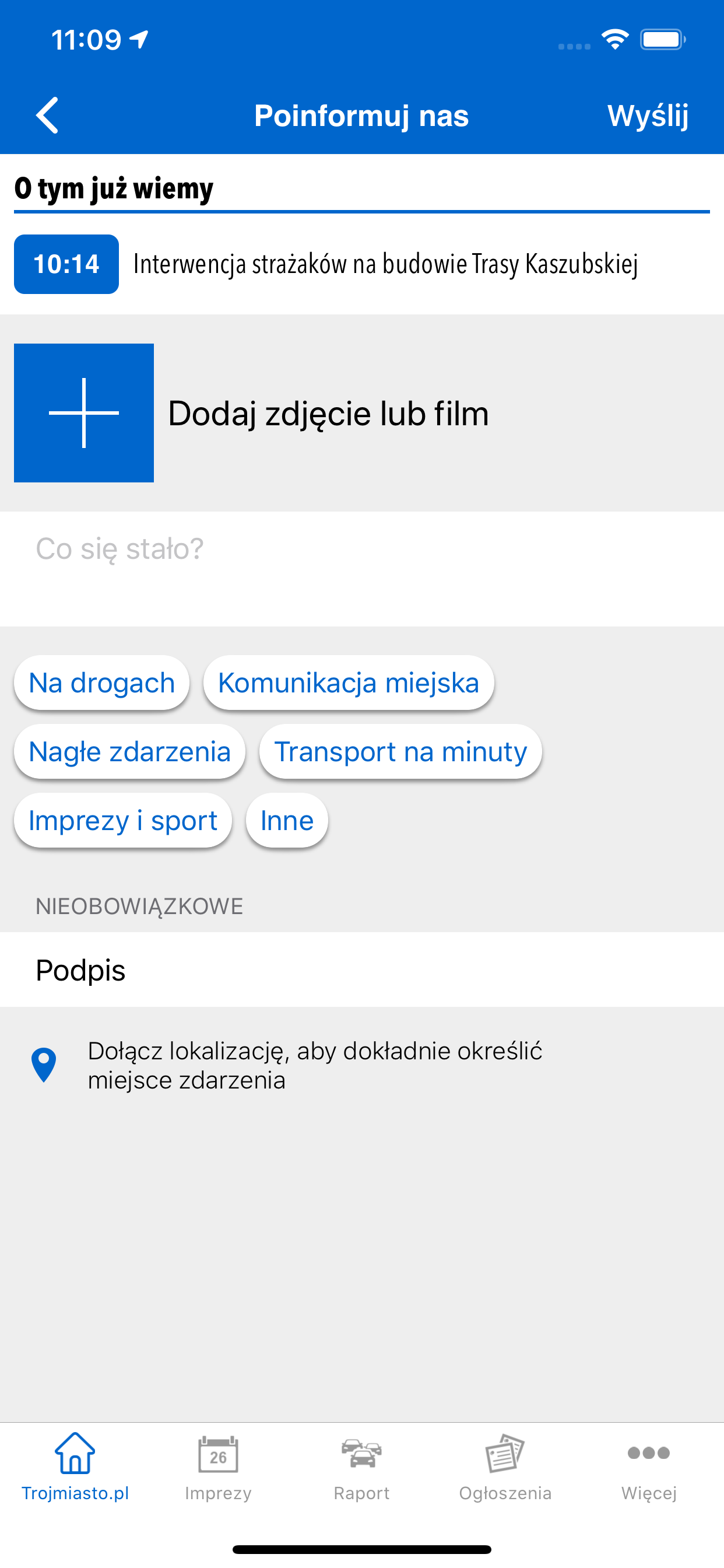Tap the Wyślij button
The width and height of the screenshot is (724, 1568).
tap(648, 116)
